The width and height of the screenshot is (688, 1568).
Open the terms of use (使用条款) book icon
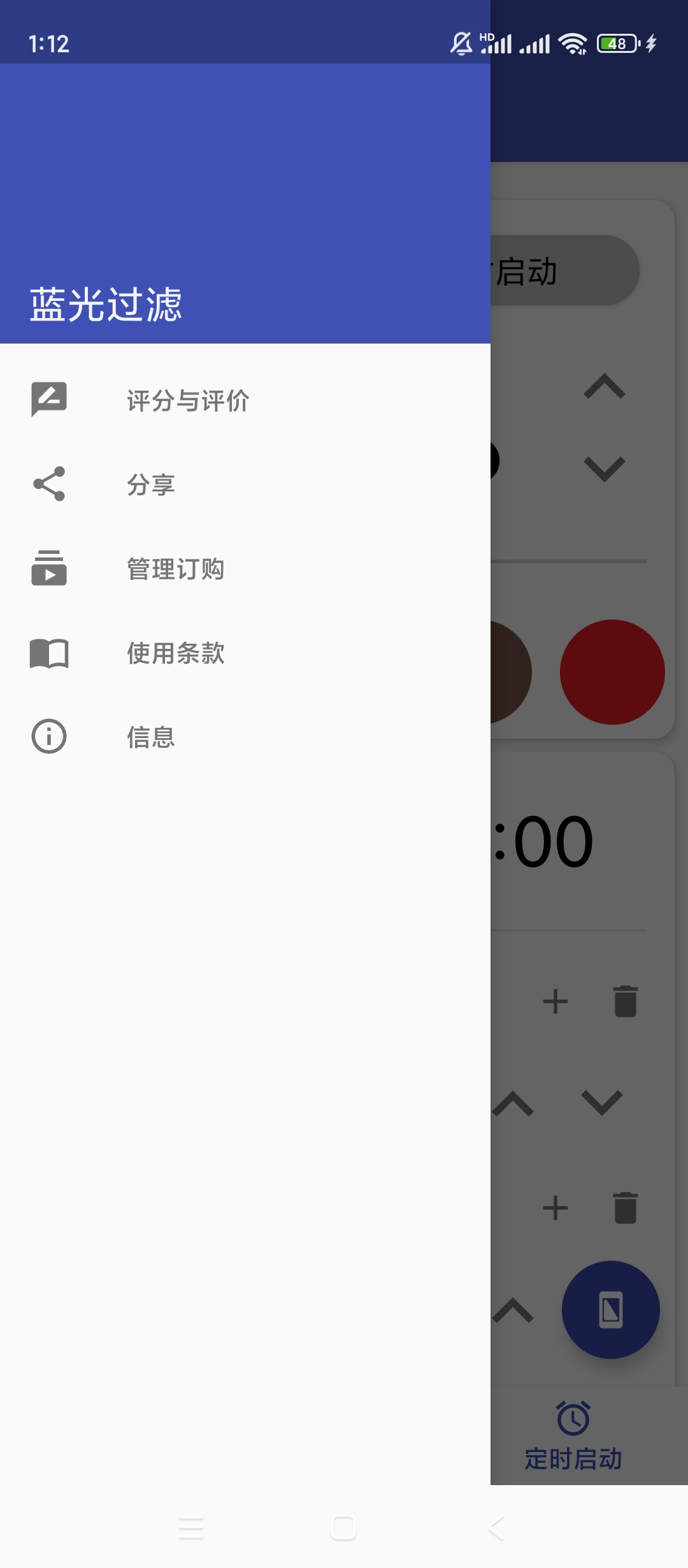pos(49,653)
